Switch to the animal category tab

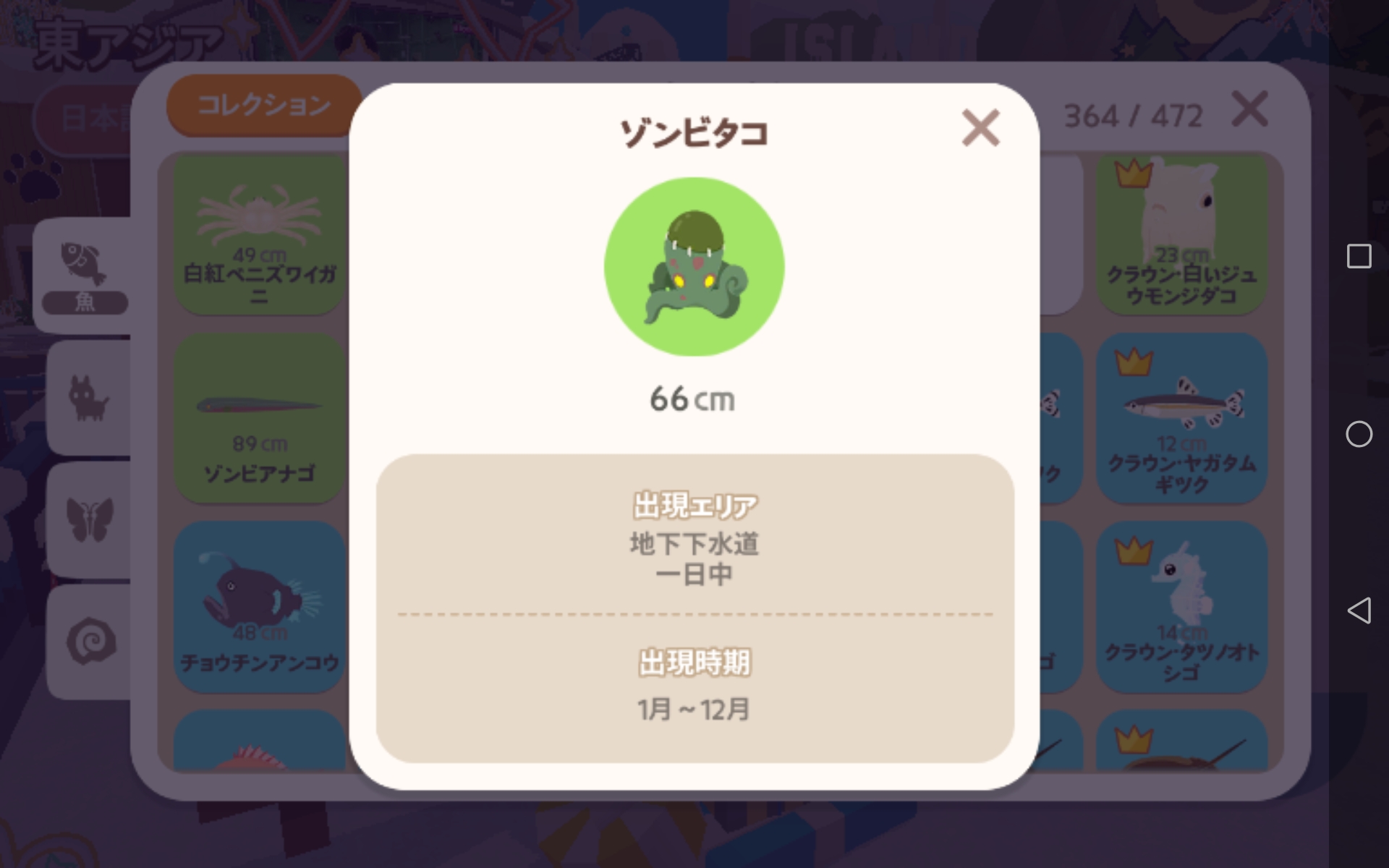(88, 397)
